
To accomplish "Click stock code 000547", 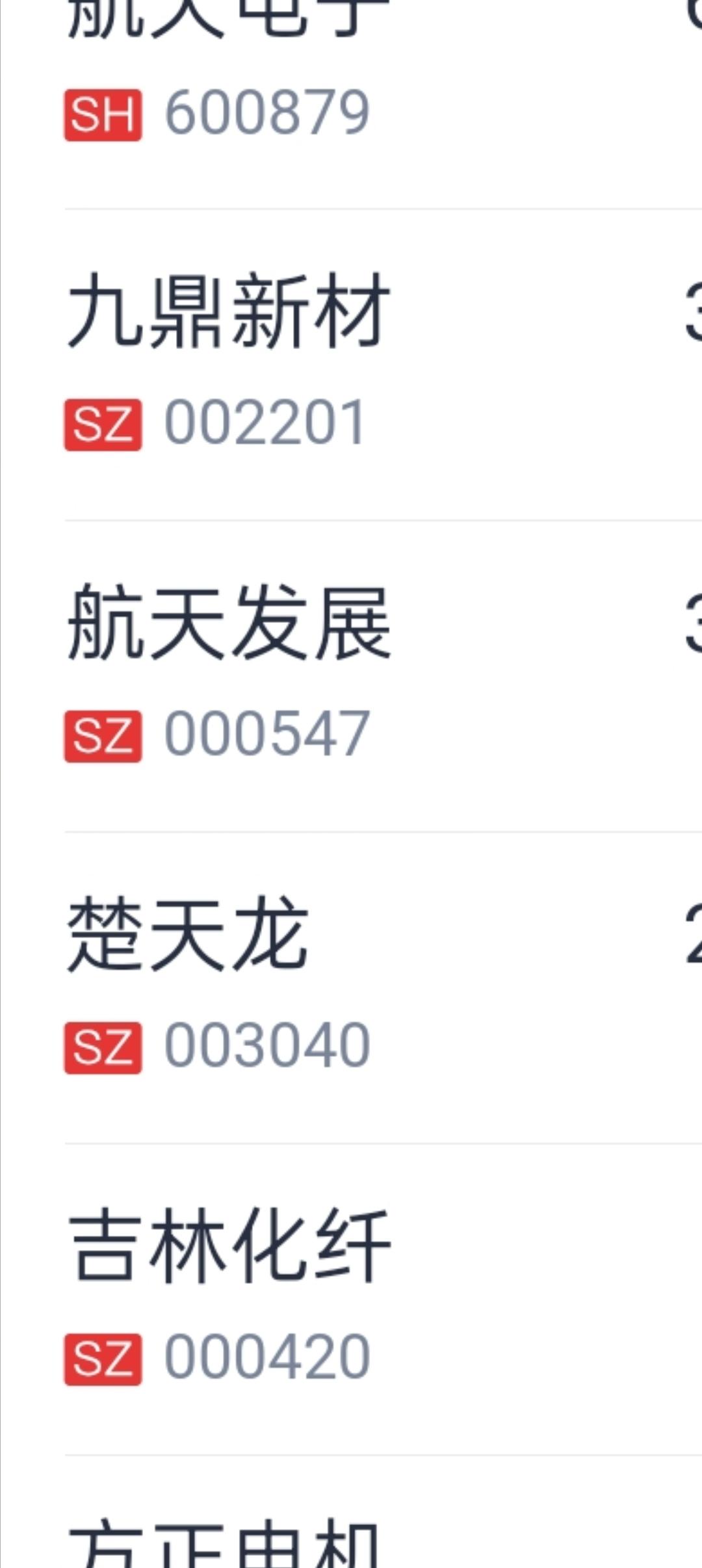I will [266, 733].
